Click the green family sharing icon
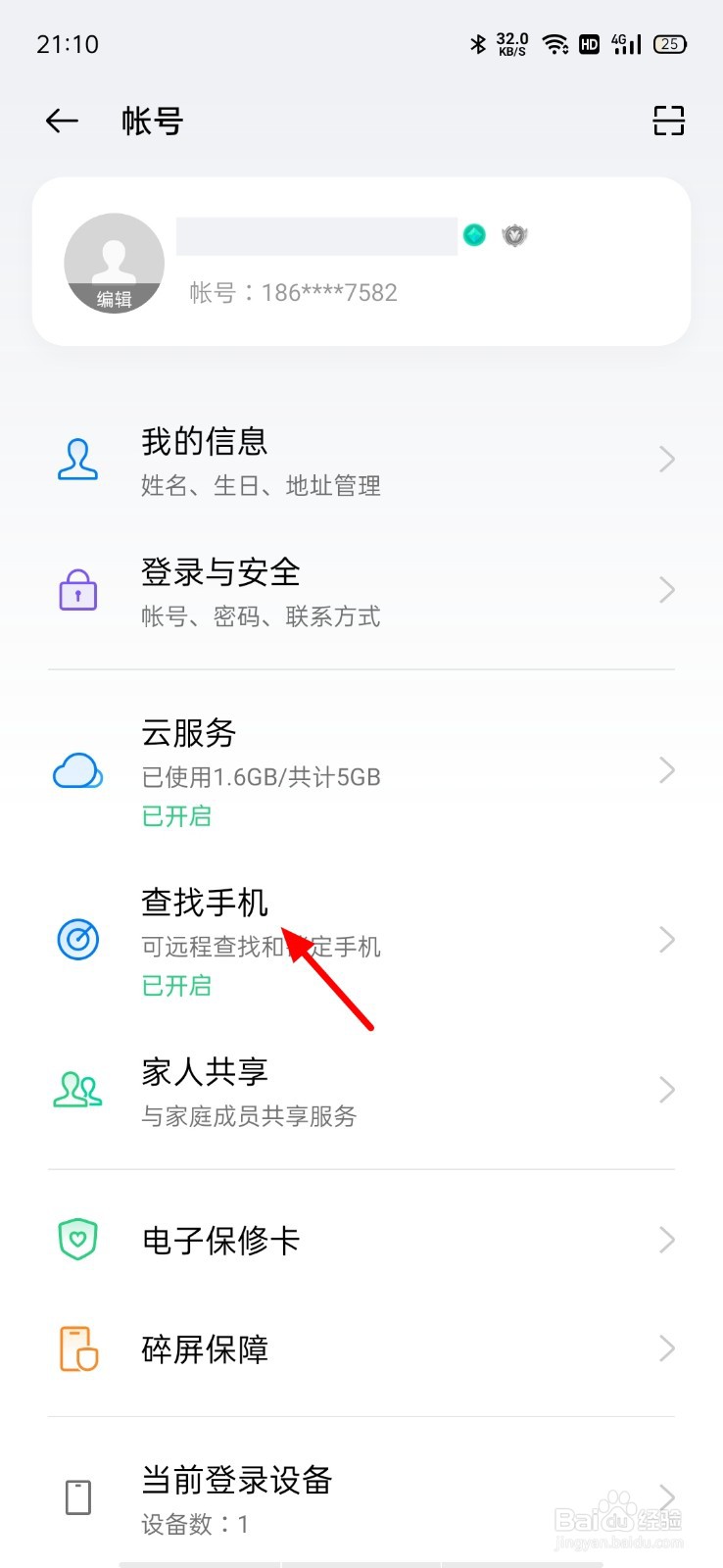The width and height of the screenshot is (723, 1568). pos(78,1090)
